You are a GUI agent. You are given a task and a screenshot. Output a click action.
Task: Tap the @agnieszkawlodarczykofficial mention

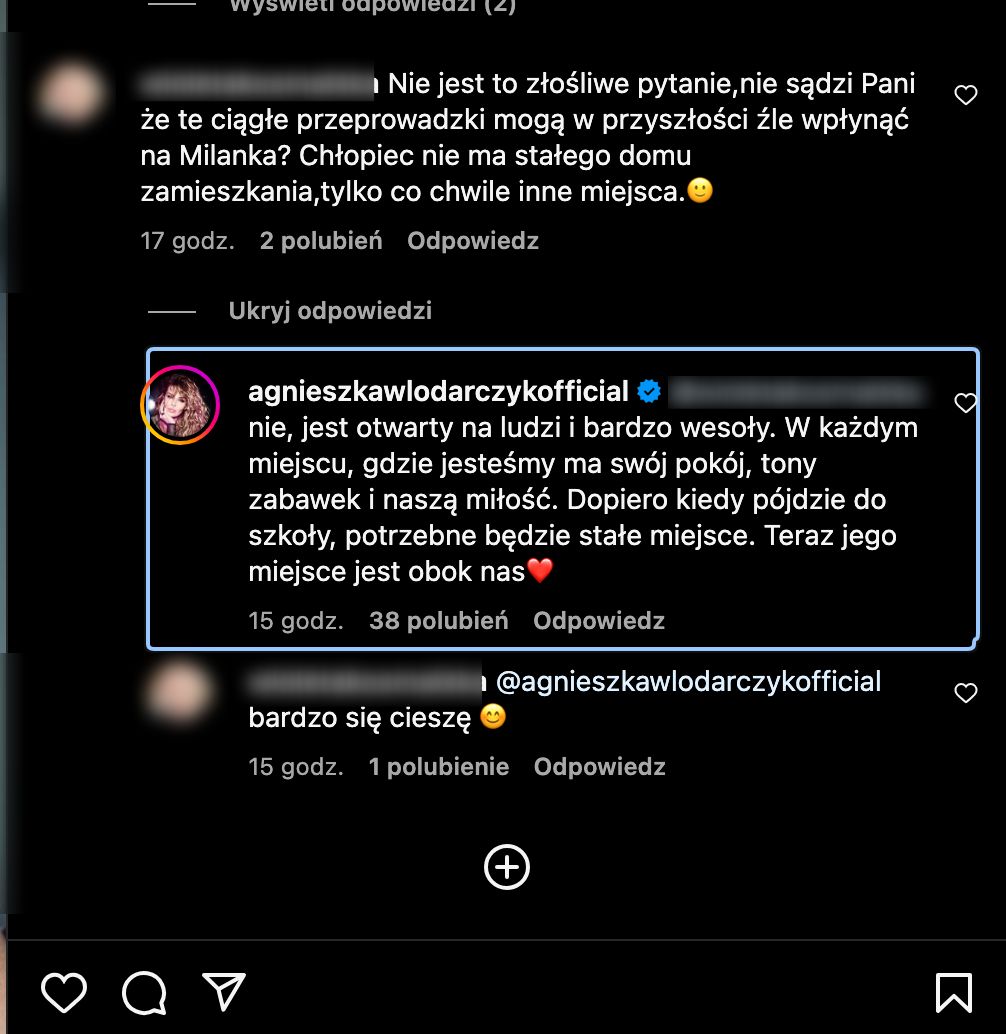[x=688, y=682]
